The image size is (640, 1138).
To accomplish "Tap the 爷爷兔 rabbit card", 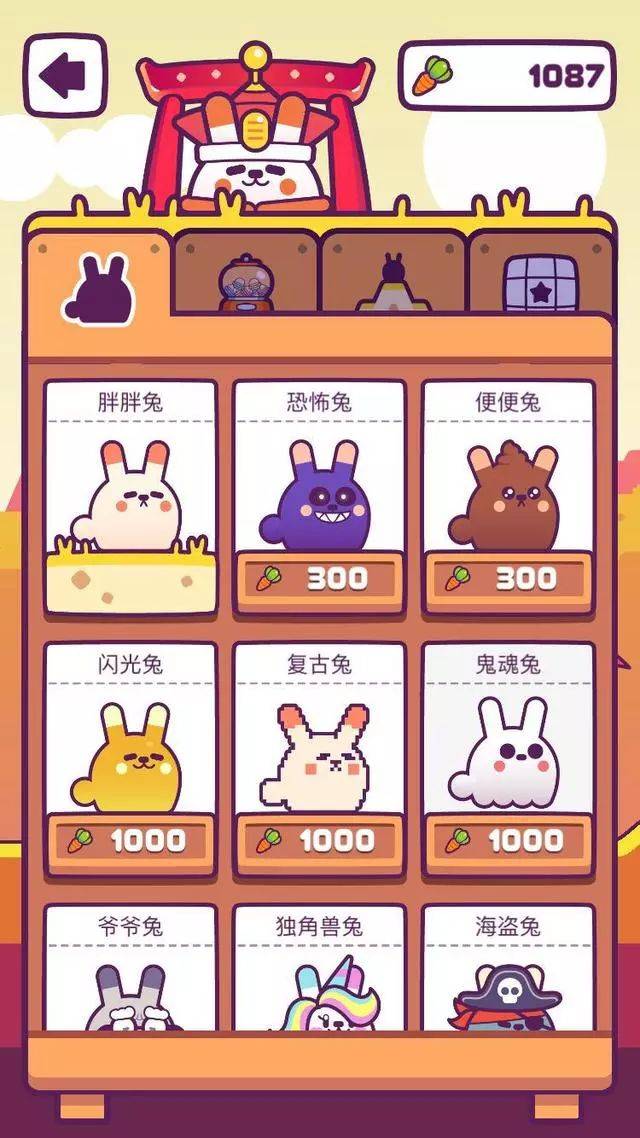I will pos(130,970).
